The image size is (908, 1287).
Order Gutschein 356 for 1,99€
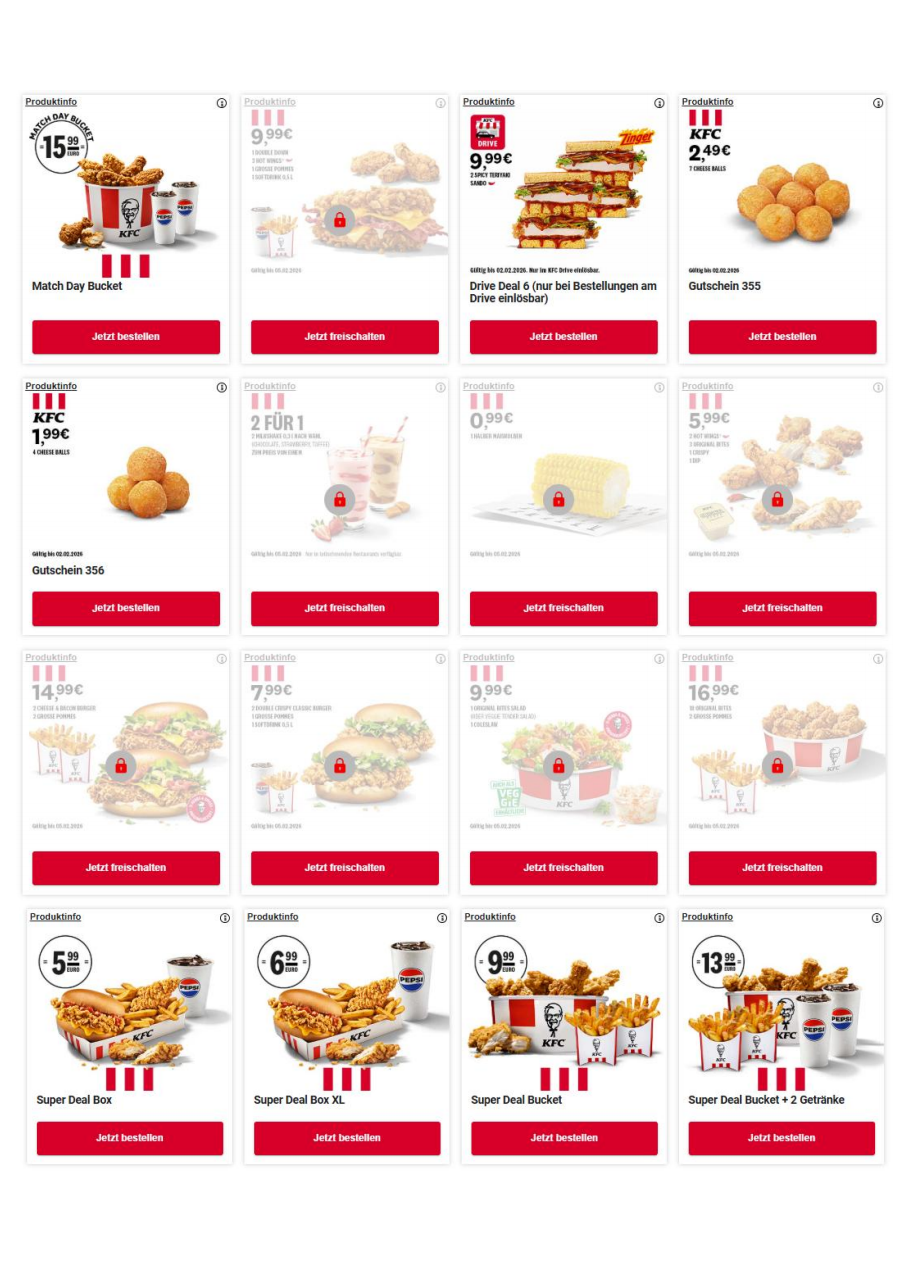[x=125, y=608]
